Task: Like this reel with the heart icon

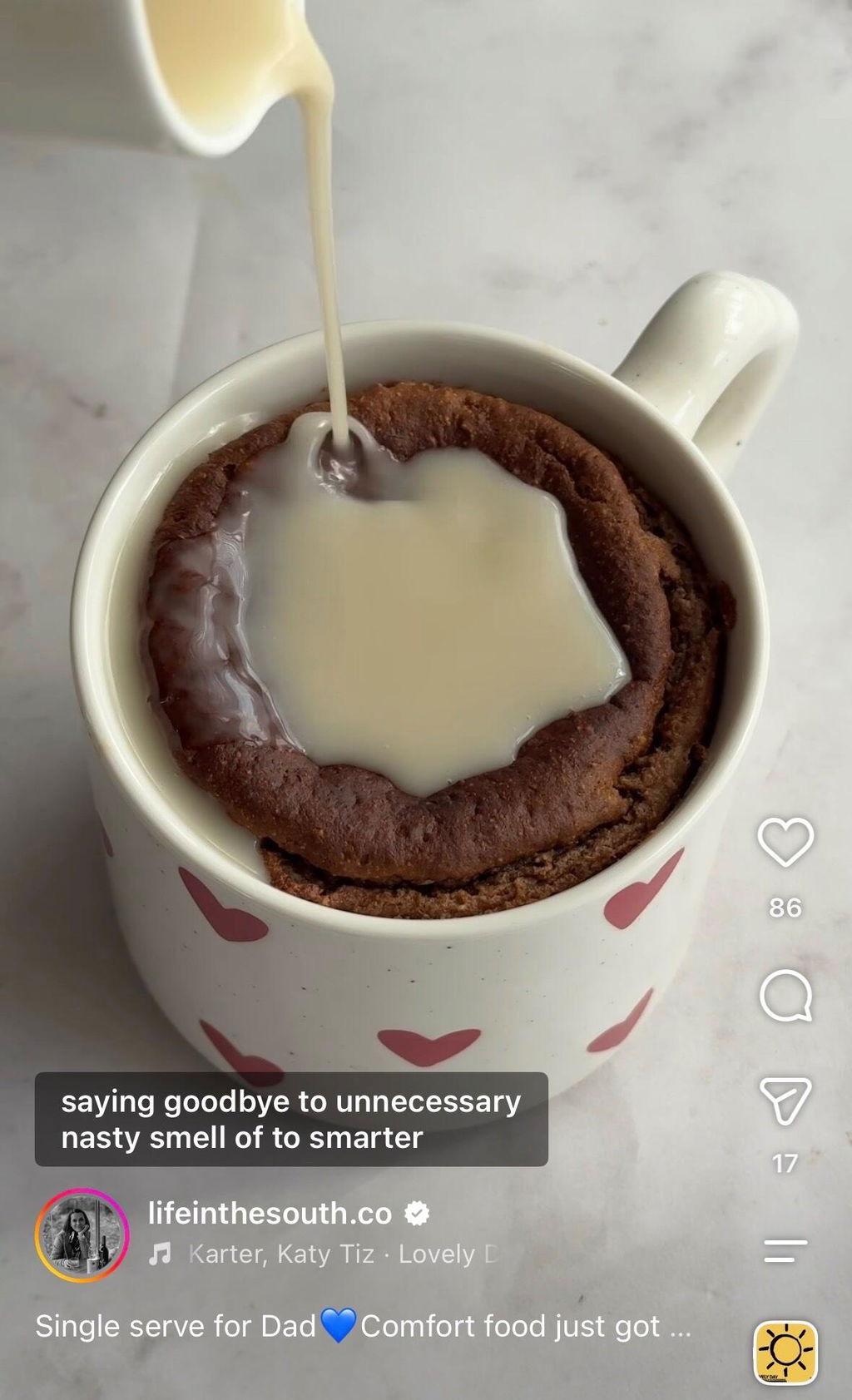Action: tap(785, 842)
